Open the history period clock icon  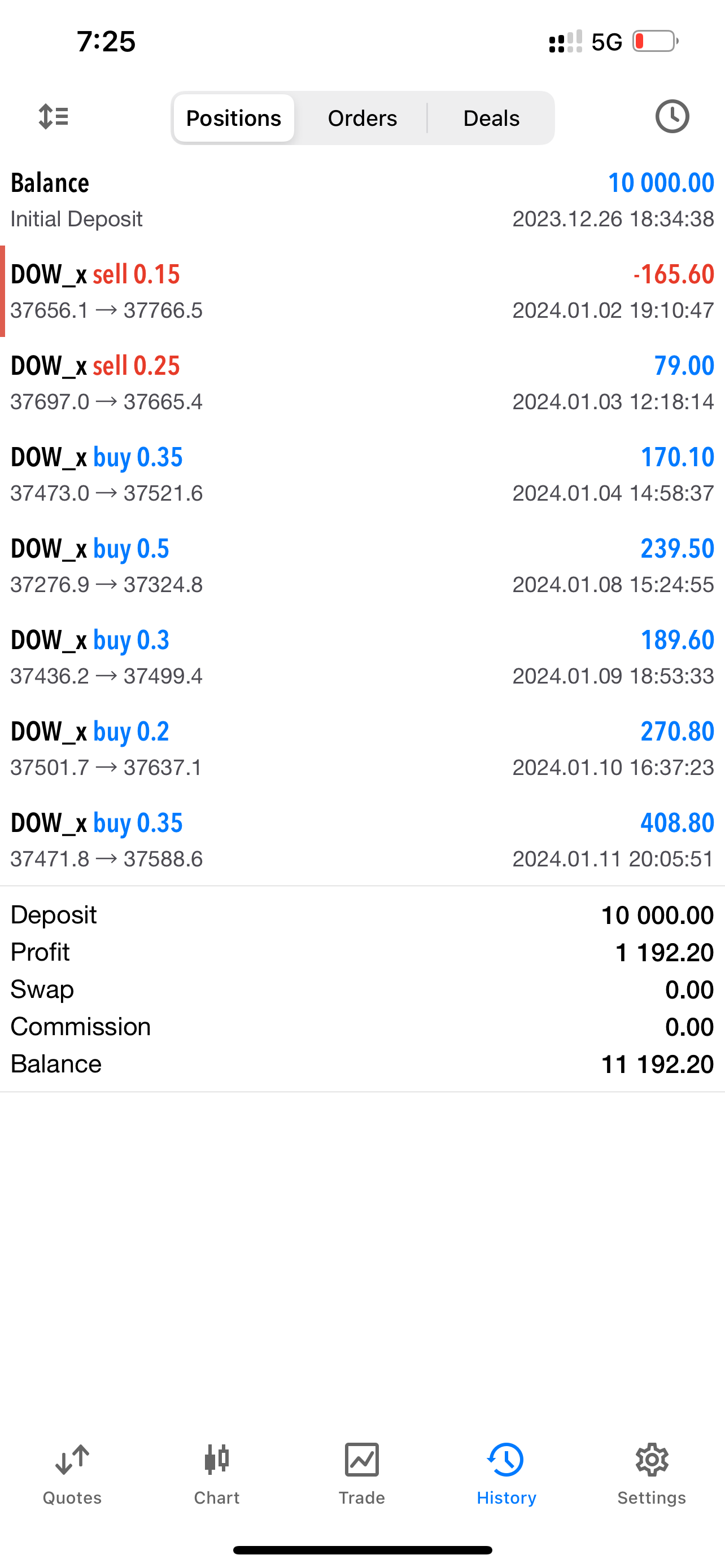tap(671, 117)
